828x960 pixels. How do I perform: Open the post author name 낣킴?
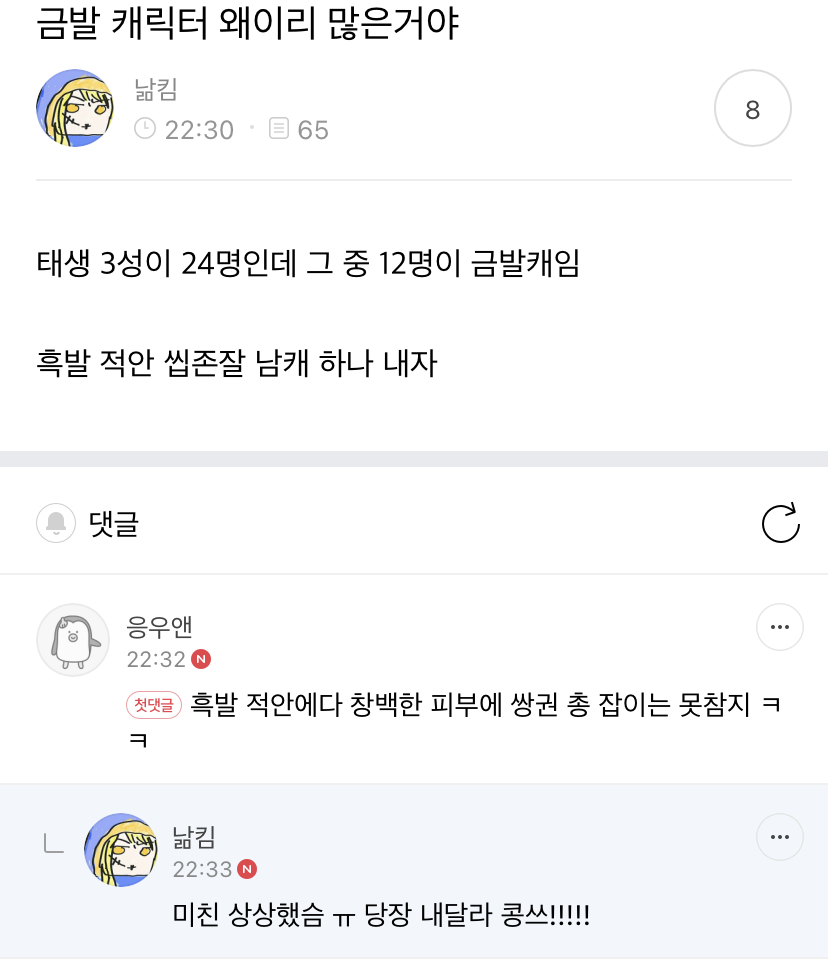coord(156,89)
